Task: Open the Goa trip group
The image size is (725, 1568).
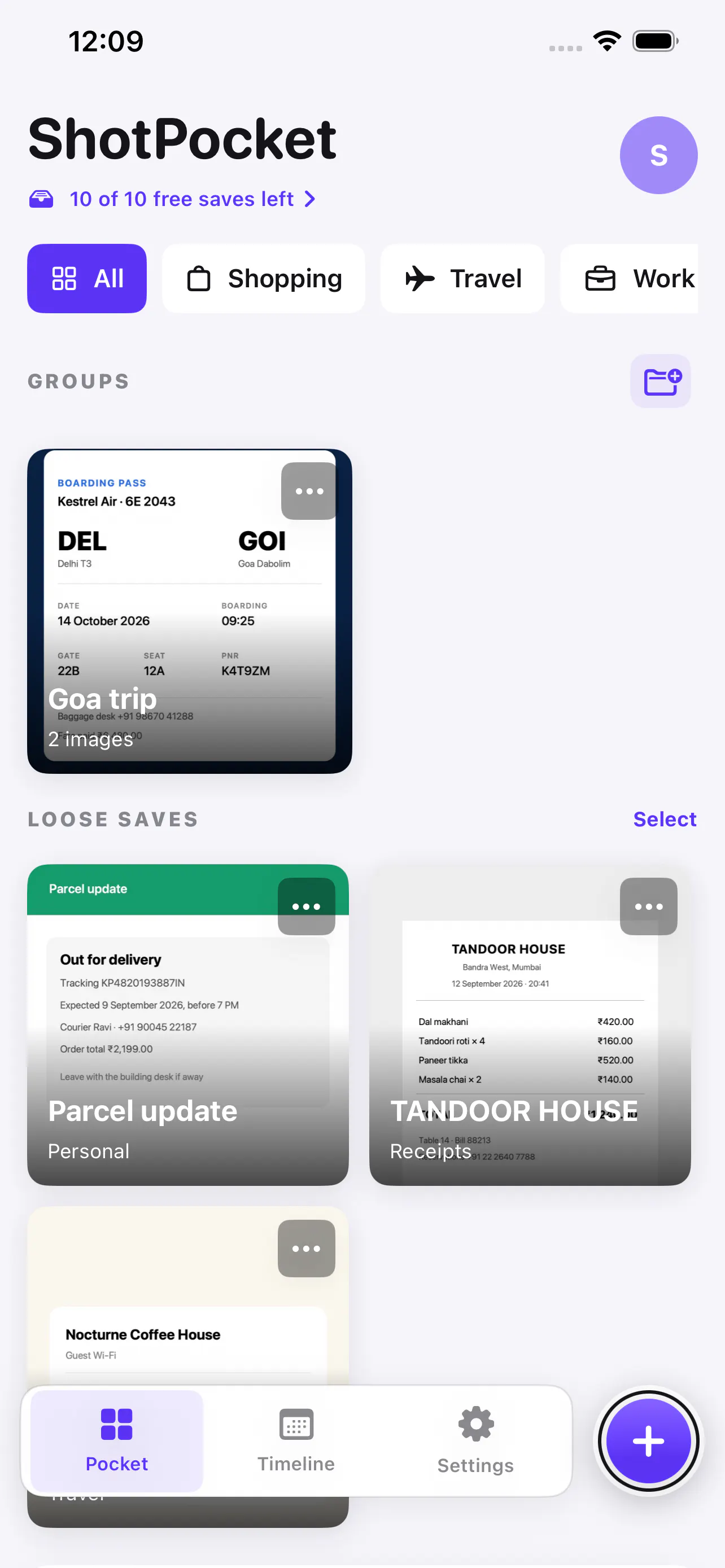Action: coord(189,611)
